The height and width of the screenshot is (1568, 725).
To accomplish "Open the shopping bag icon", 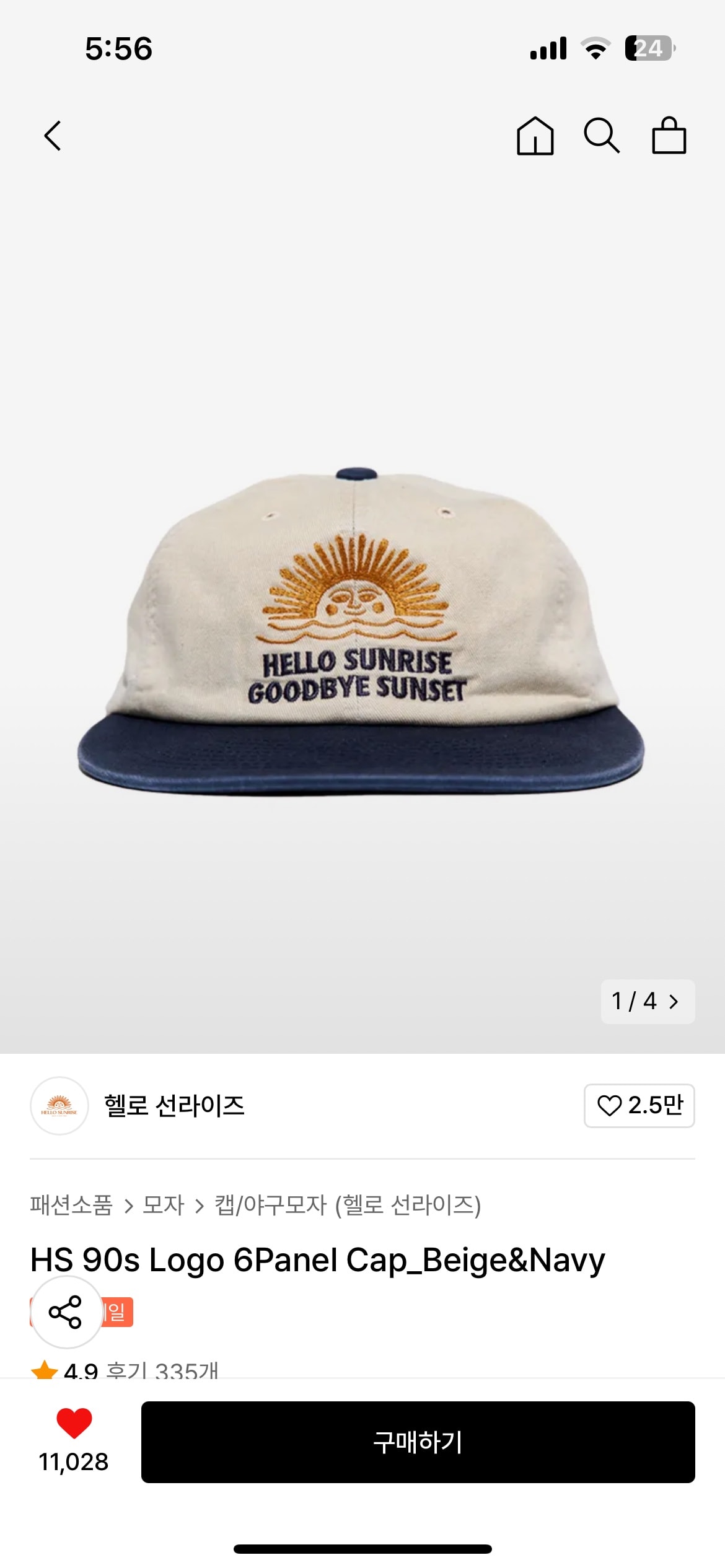I will coord(670,136).
